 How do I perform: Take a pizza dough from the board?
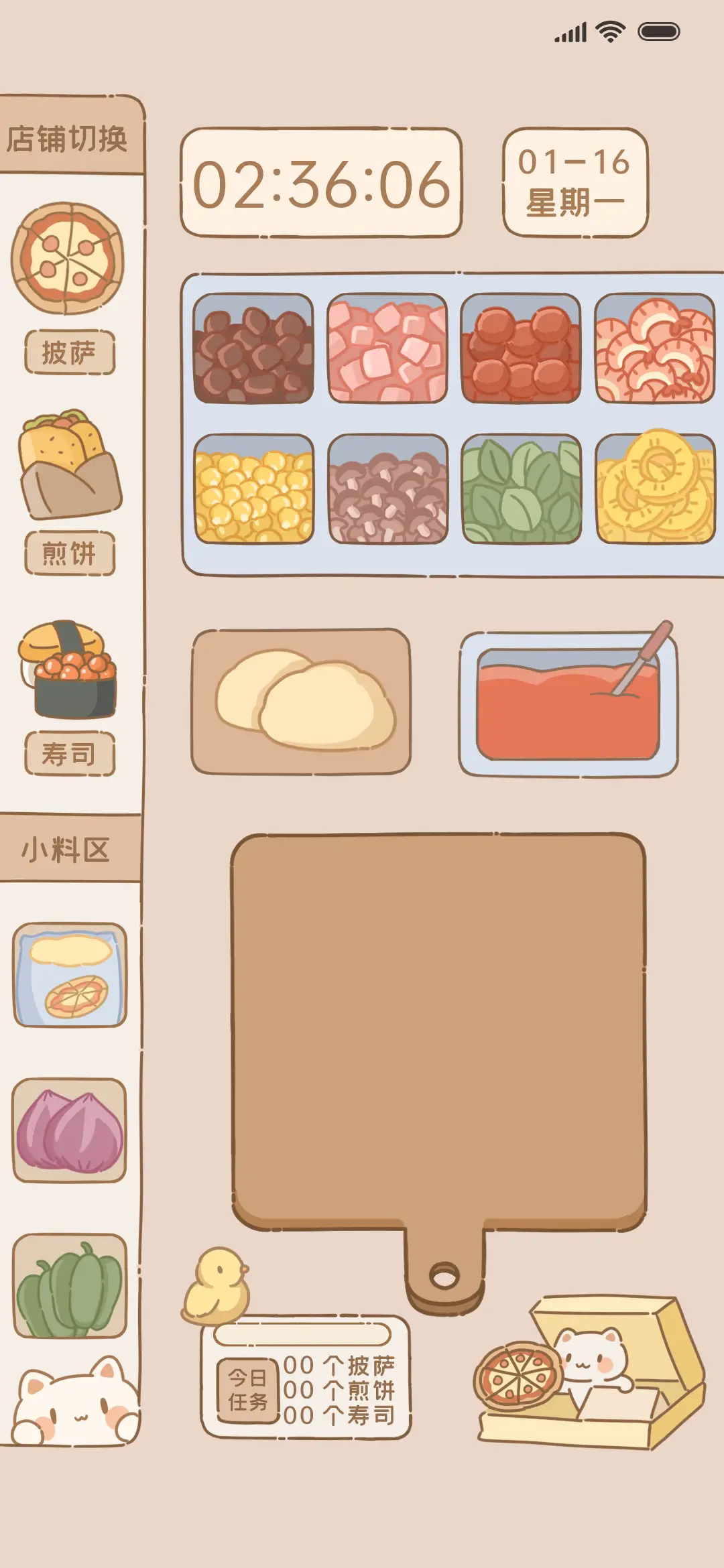[302, 701]
